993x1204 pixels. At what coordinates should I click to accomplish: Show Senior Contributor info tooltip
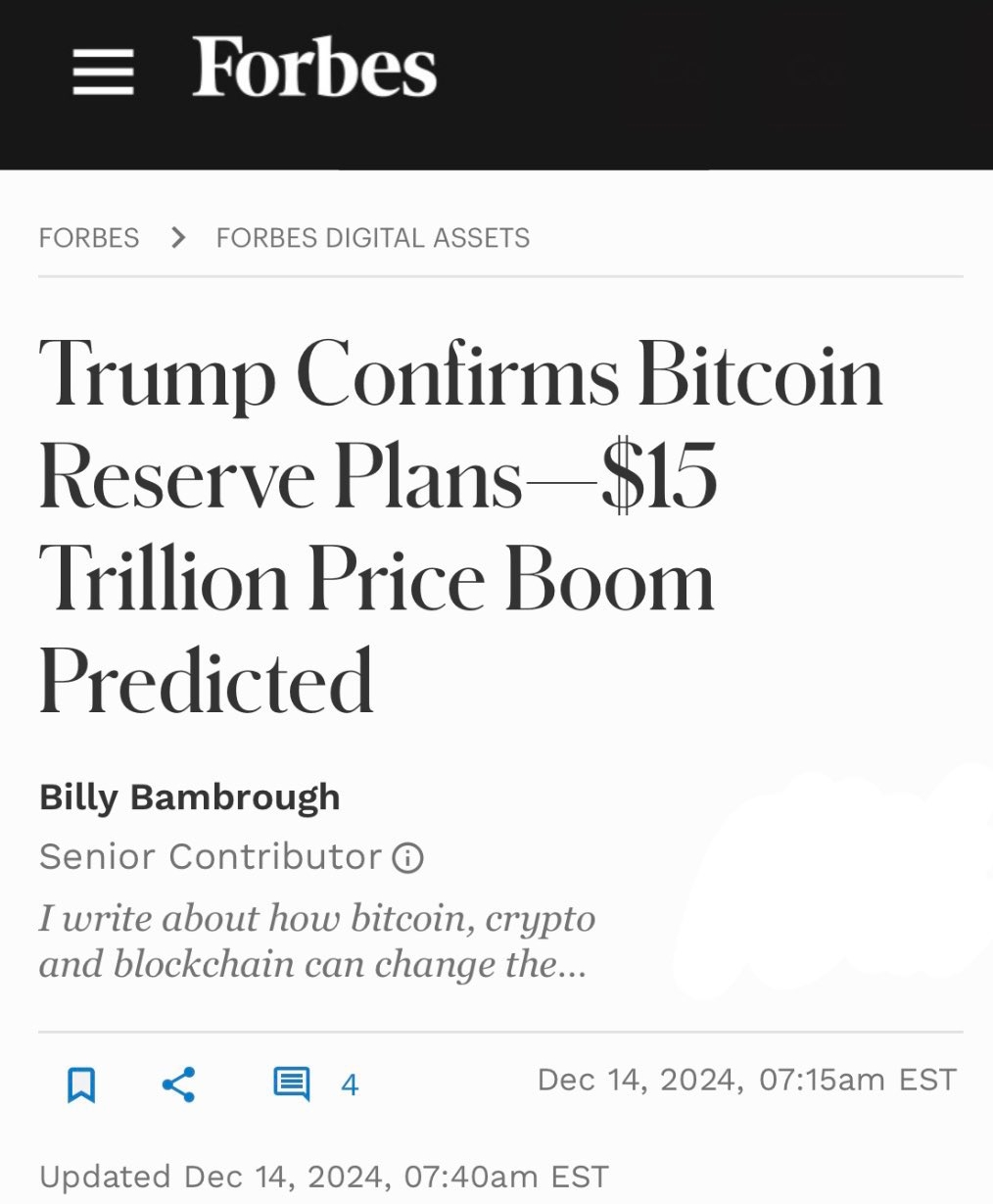click(407, 858)
